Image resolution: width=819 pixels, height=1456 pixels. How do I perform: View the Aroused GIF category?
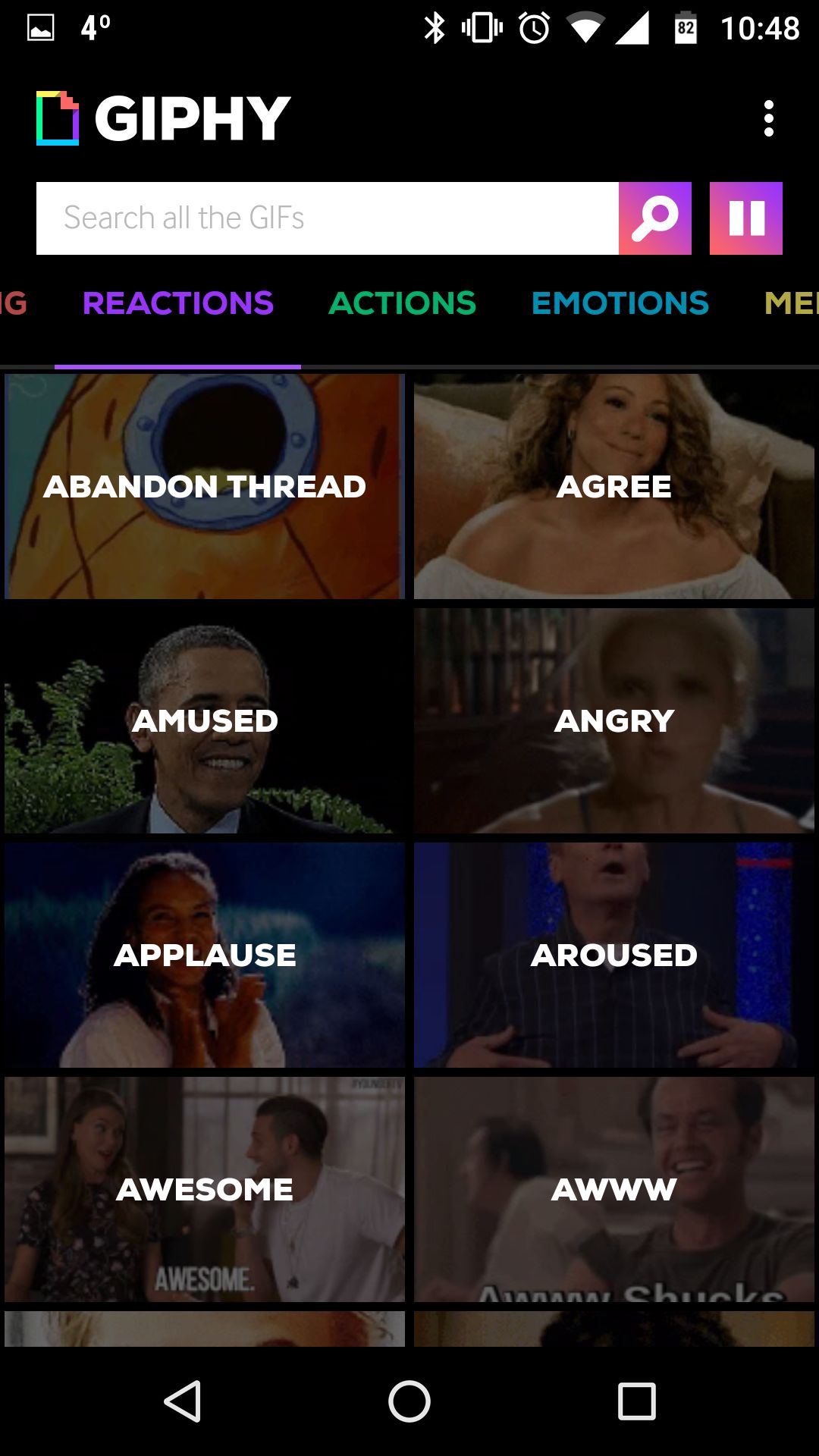[614, 955]
